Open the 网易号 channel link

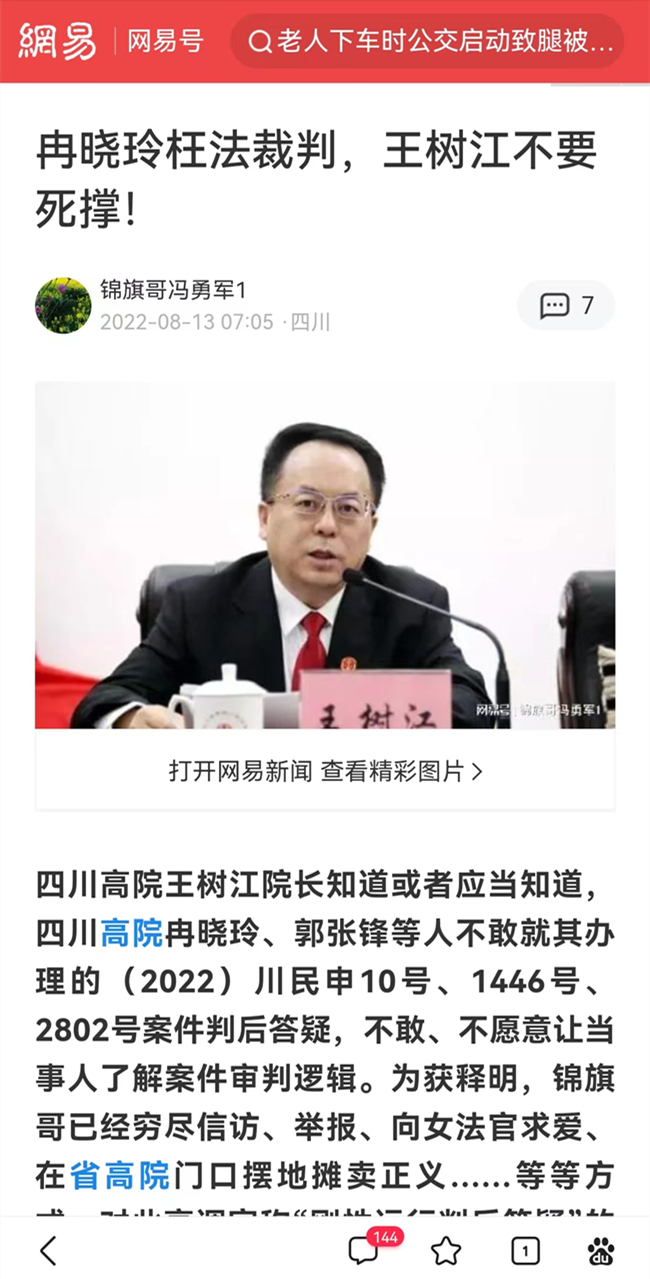(x=166, y=41)
